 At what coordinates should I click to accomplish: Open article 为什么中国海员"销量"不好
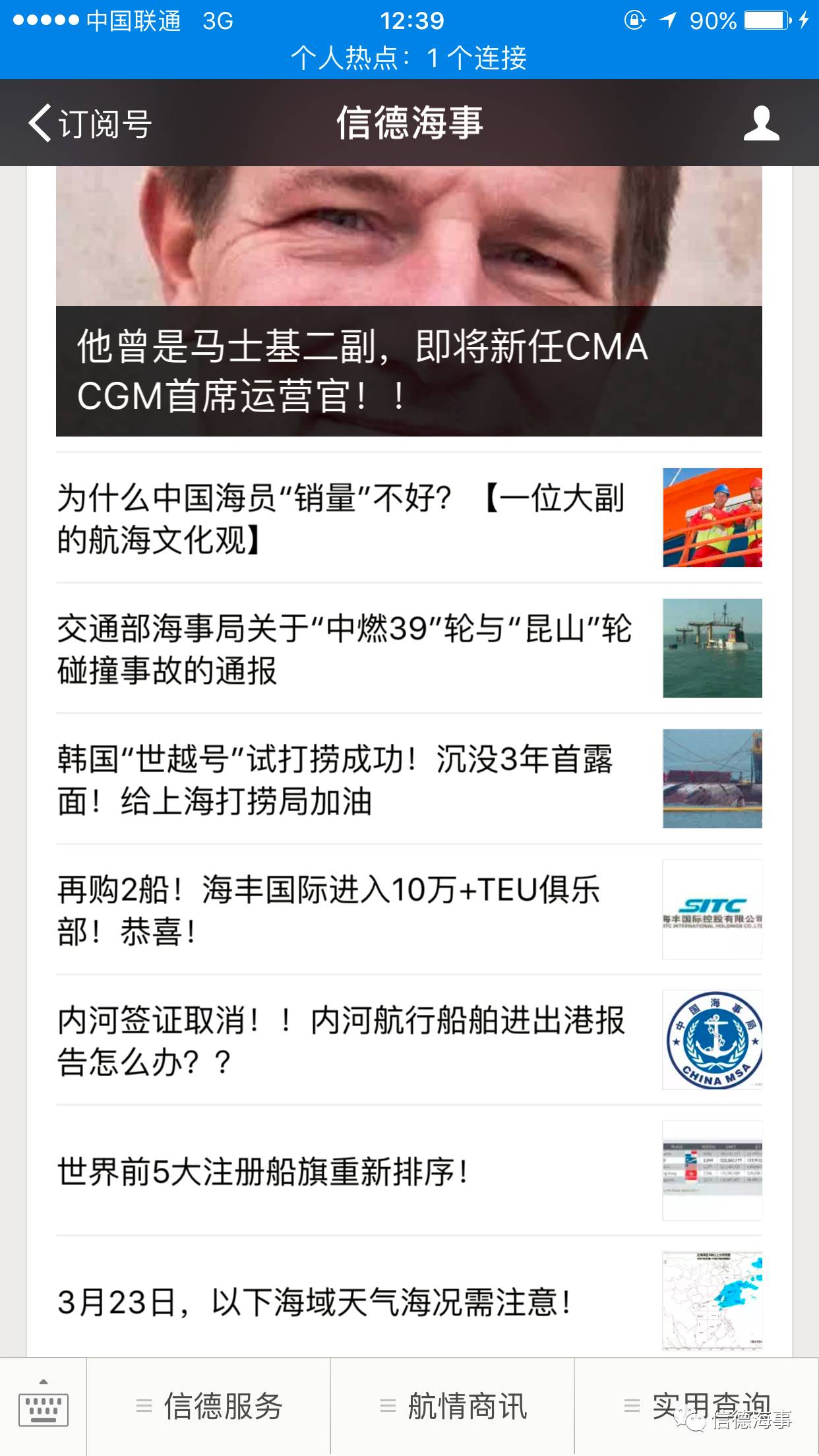click(409, 518)
